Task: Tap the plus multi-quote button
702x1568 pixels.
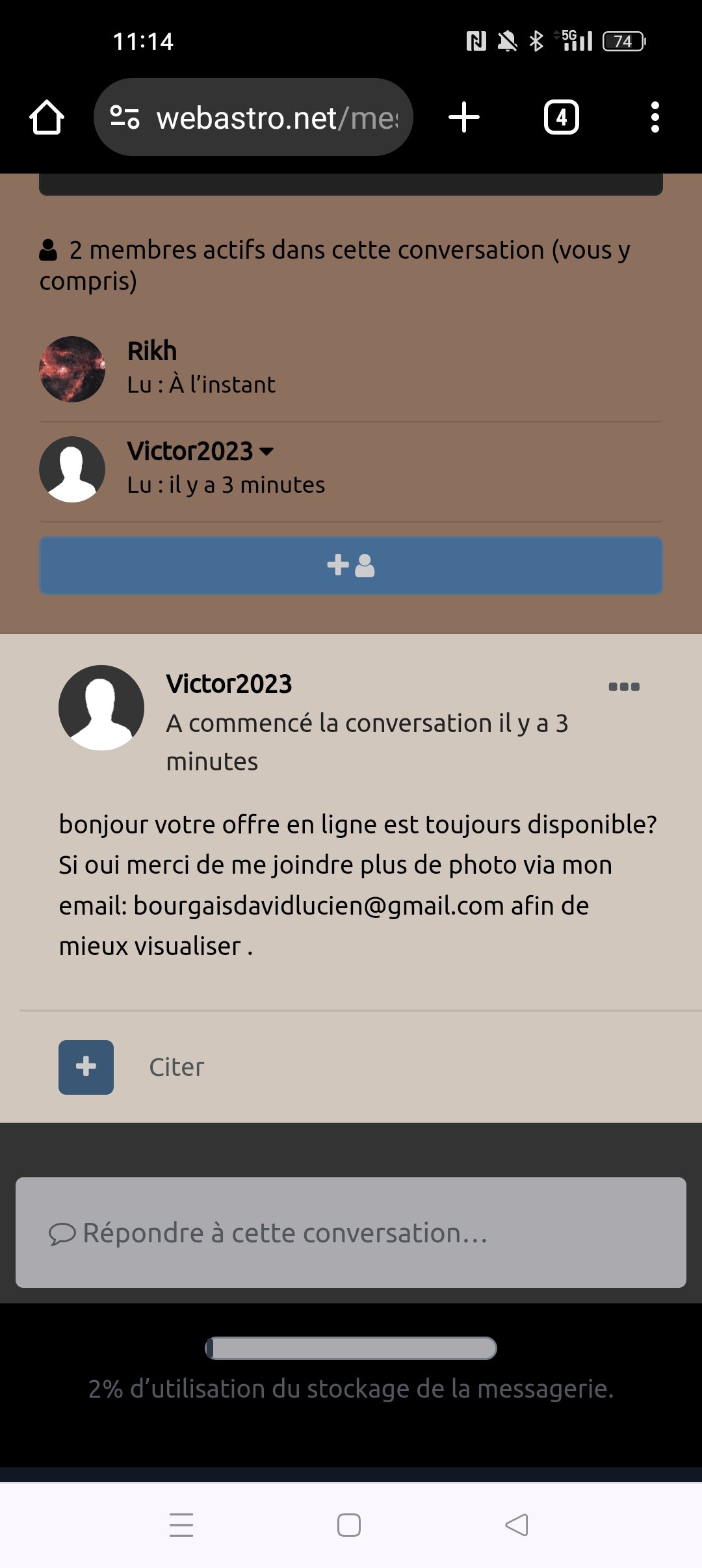Action: coord(86,1067)
